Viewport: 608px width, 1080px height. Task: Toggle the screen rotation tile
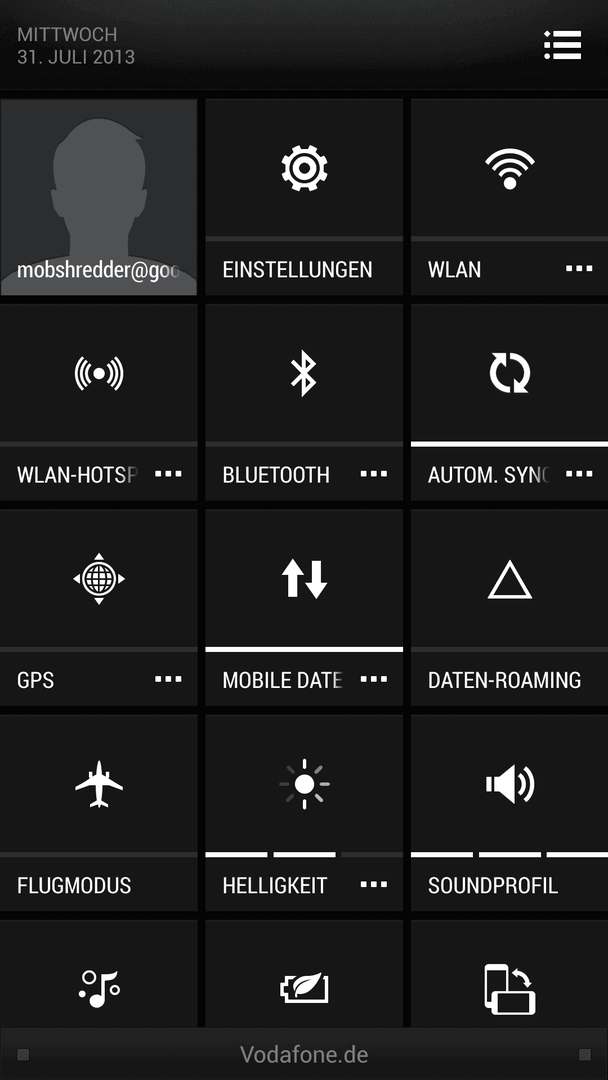click(510, 974)
